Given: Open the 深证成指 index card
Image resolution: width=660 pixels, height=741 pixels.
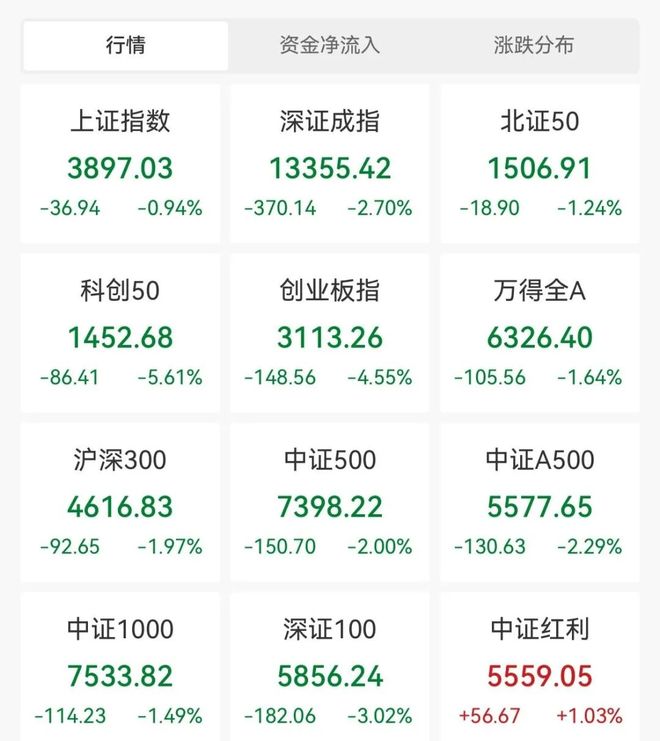Looking at the screenshot, I should (x=330, y=164).
